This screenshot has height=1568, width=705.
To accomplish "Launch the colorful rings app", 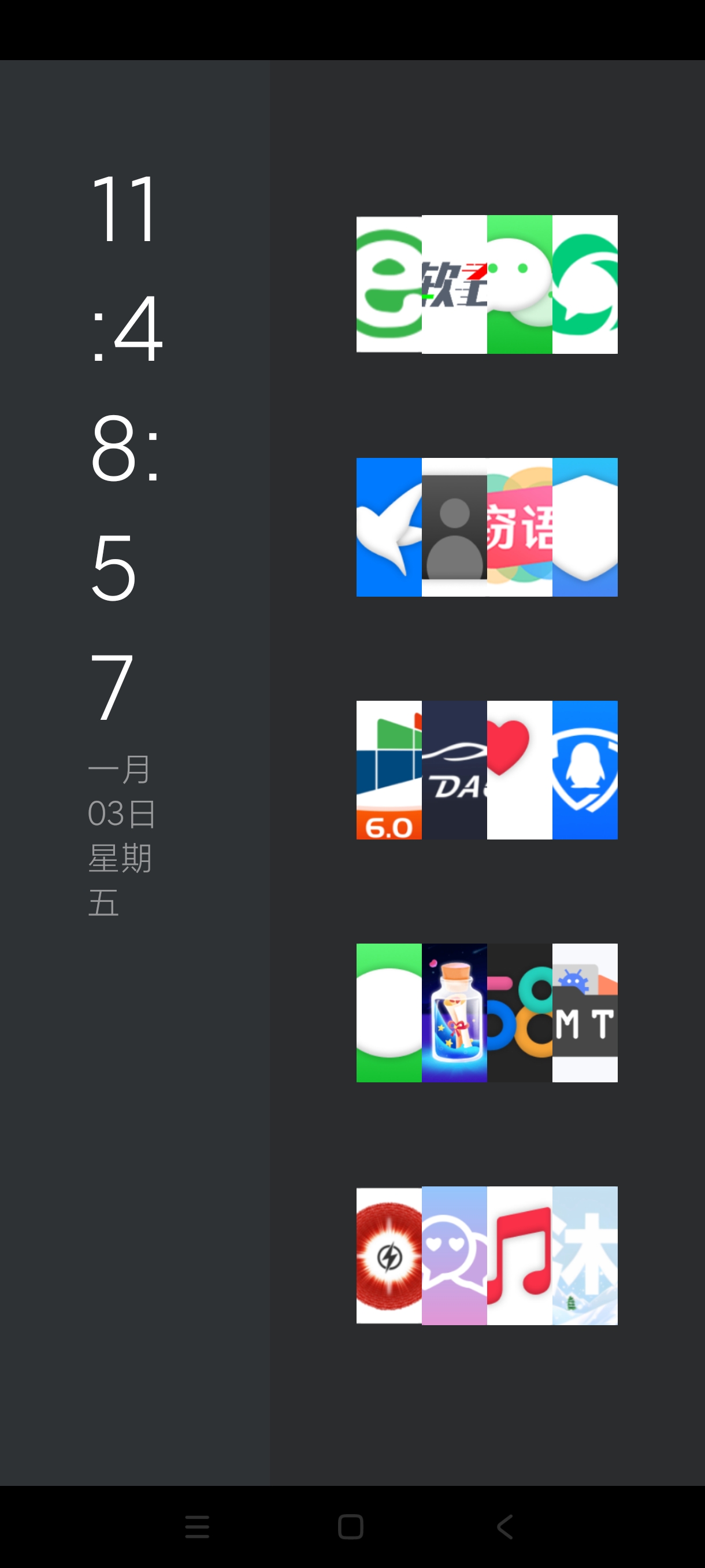I will 520,1013.
